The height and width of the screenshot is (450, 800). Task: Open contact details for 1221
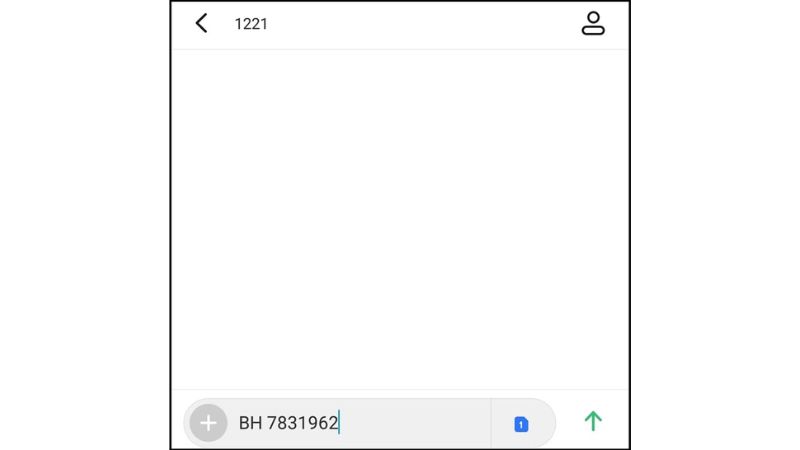point(593,24)
